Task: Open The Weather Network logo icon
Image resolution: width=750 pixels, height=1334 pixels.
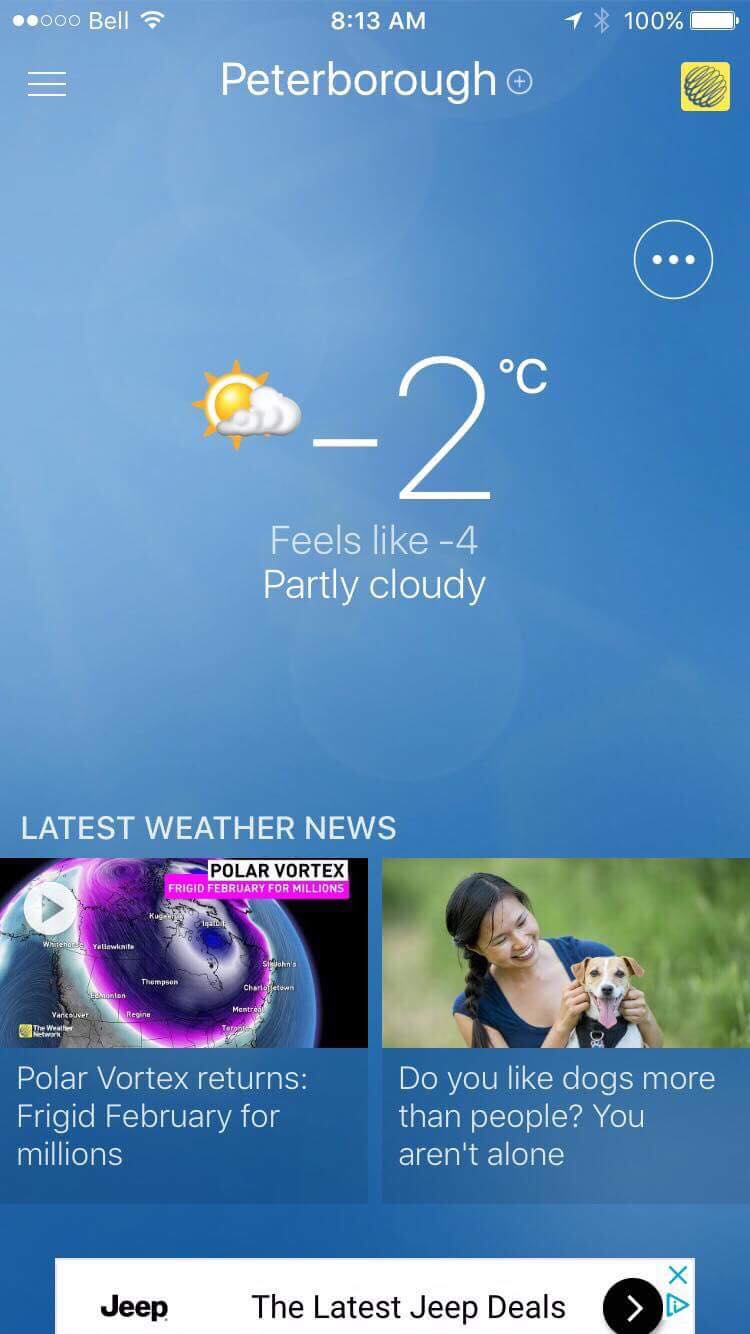Action: [x=705, y=86]
